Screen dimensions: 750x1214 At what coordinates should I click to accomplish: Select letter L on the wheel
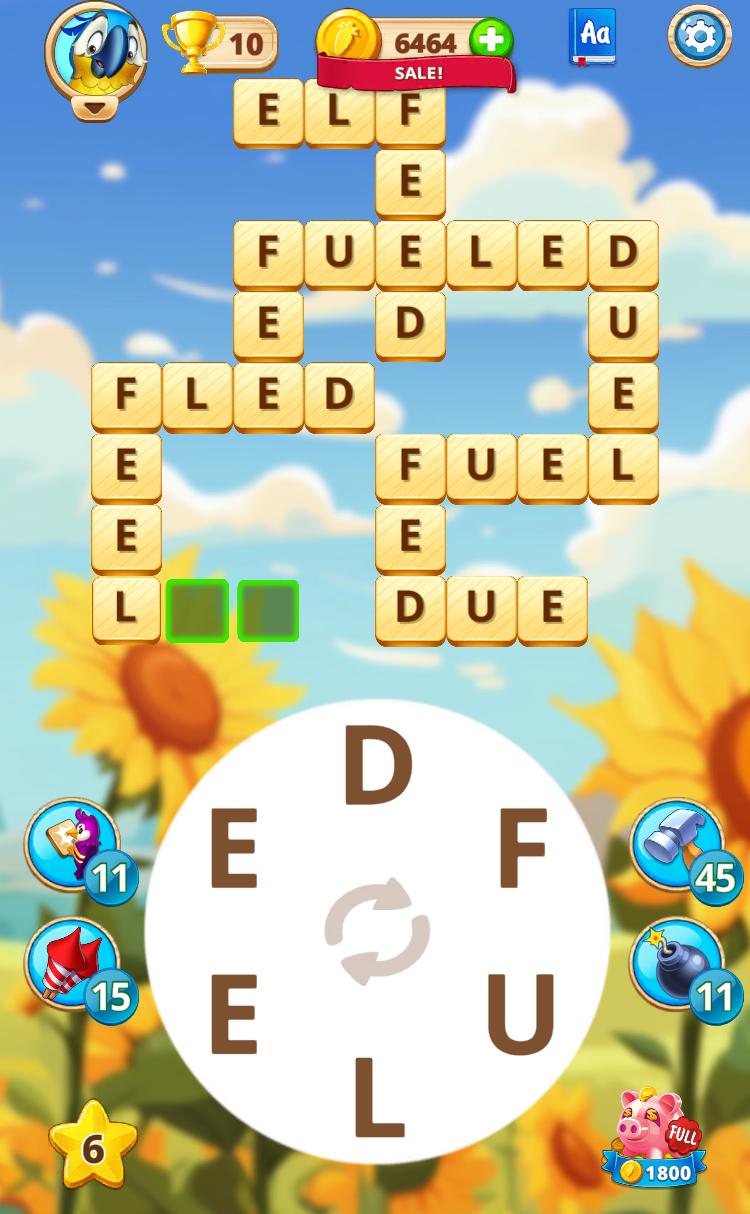pyautogui.click(x=378, y=1097)
